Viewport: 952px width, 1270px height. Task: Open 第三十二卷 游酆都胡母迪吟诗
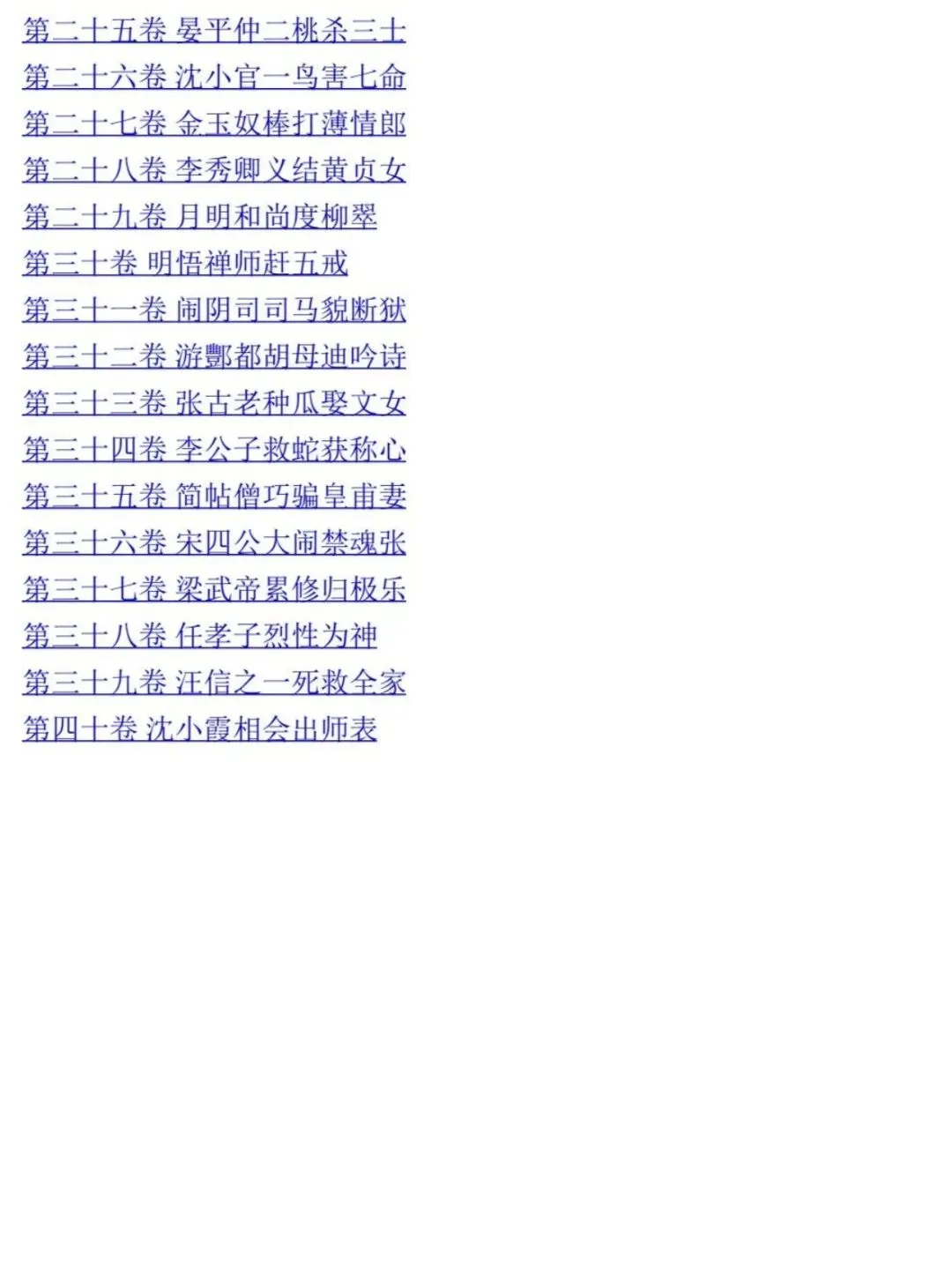point(214,357)
